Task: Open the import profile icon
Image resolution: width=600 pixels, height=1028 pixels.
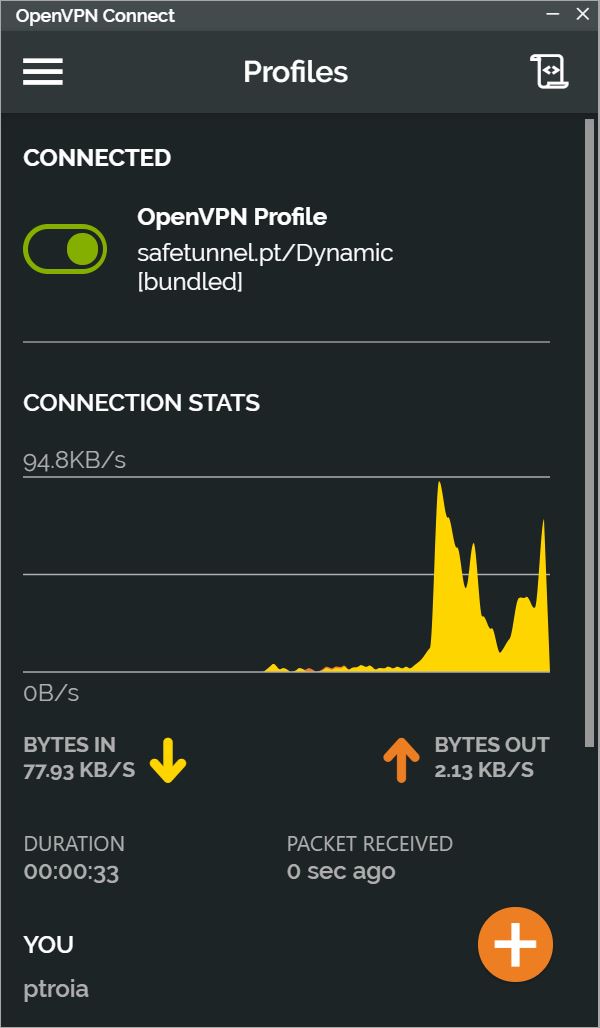Action: point(549,71)
